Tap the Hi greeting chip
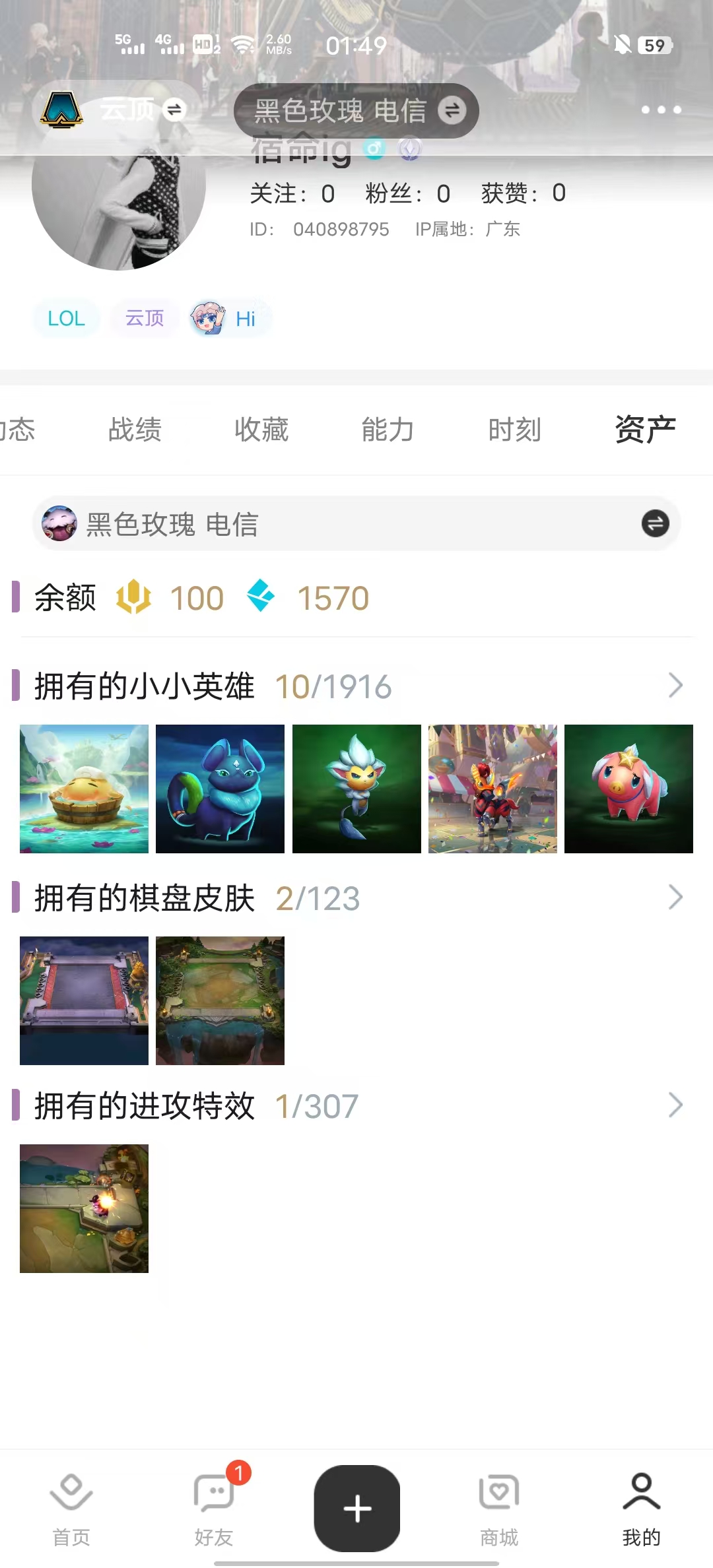 (x=230, y=319)
